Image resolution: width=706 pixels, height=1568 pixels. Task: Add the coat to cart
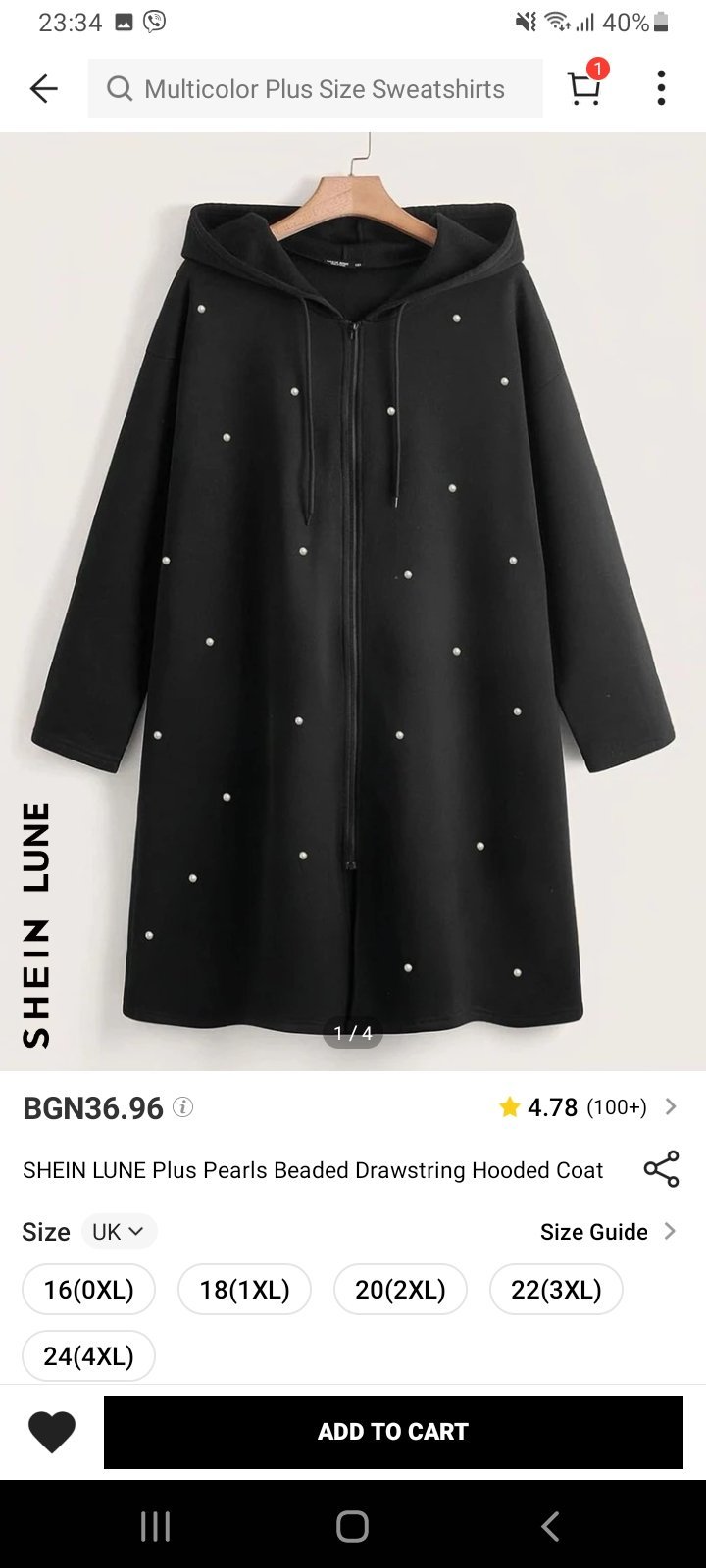(x=393, y=1432)
